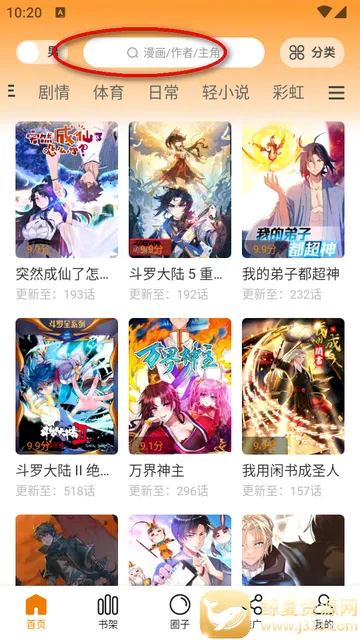Screen dimensions: 360x640
Task: Switch to the 书架 bookshelf tab
Action: pyautogui.click(x=108, y=611)
